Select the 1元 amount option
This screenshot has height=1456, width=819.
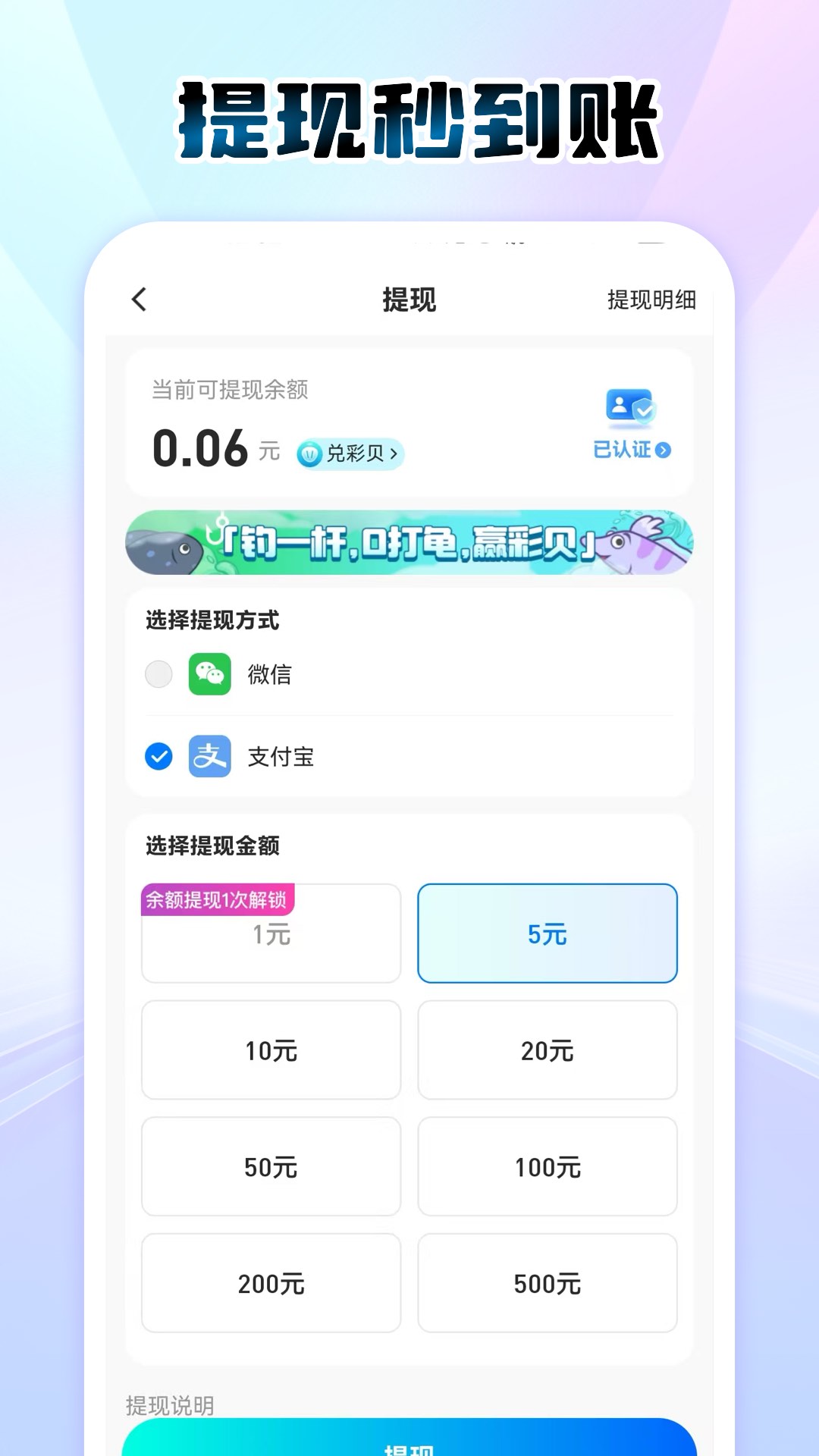coord(271,934)
